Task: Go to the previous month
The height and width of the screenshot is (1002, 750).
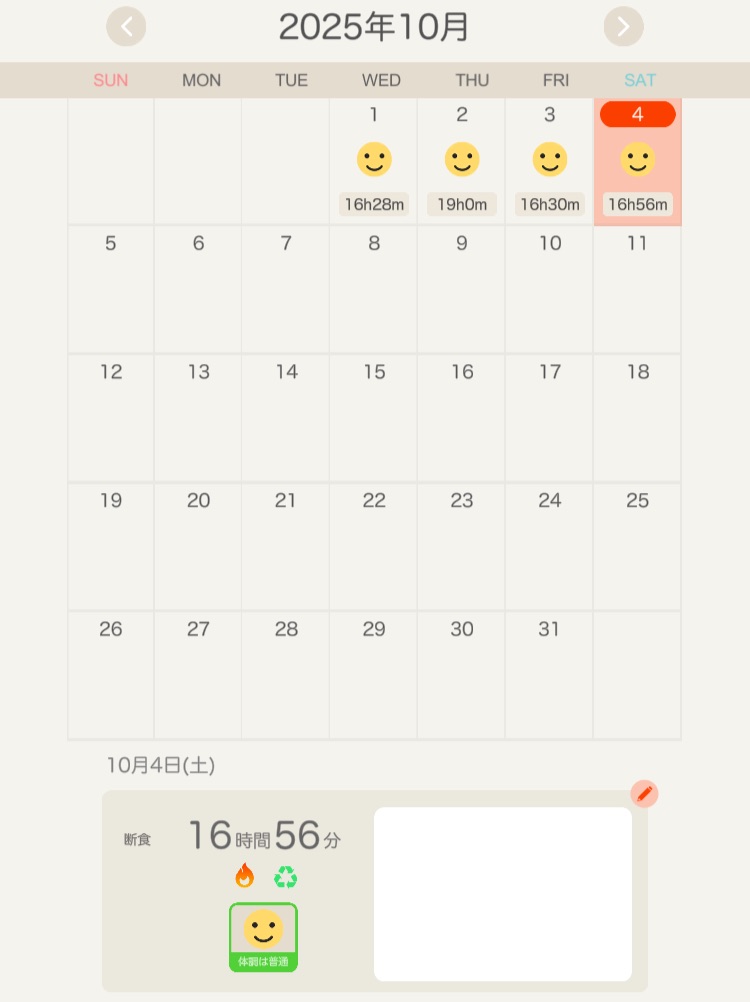Action: click(x=126, y=27)
